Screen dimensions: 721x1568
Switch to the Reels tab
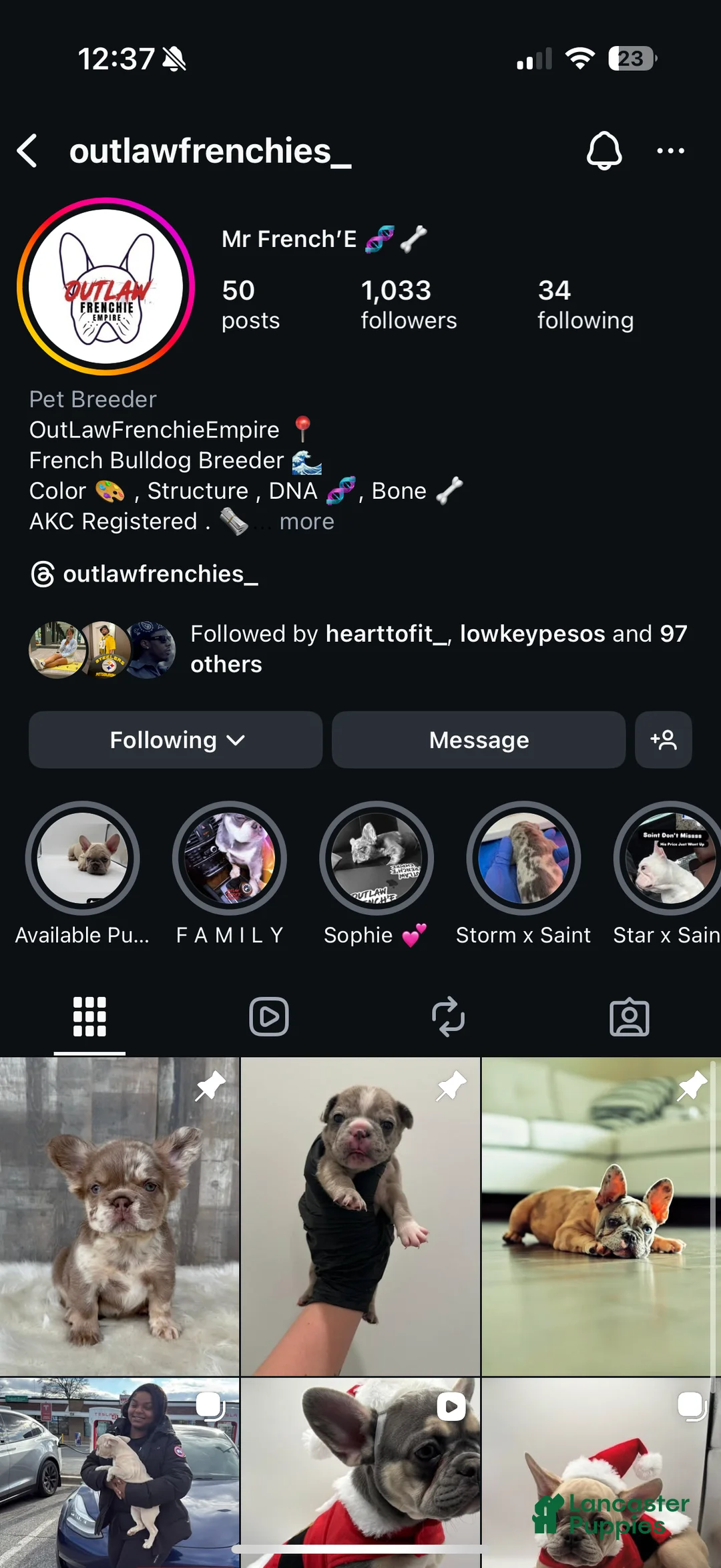tap(269, 1017)
